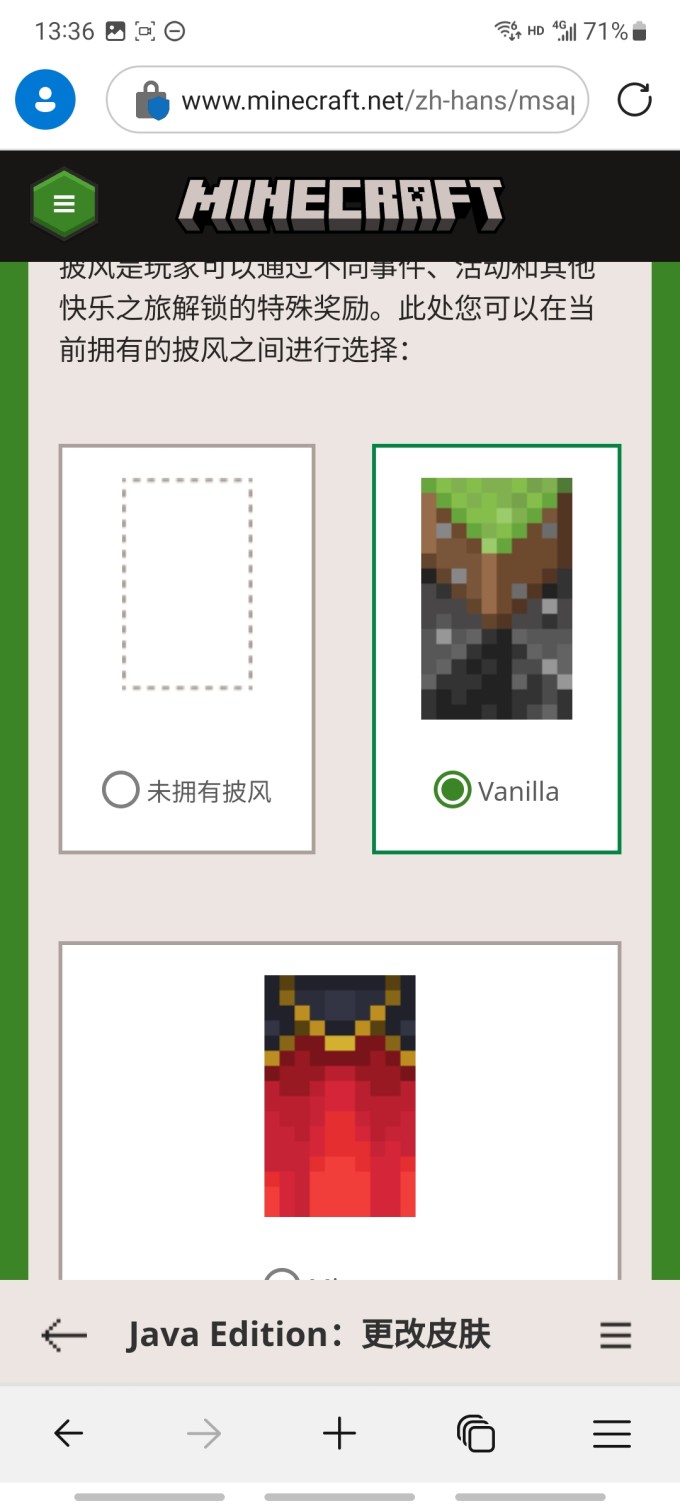
Task: Select the 未拥有披风 radio button
Action: [120, 791]
